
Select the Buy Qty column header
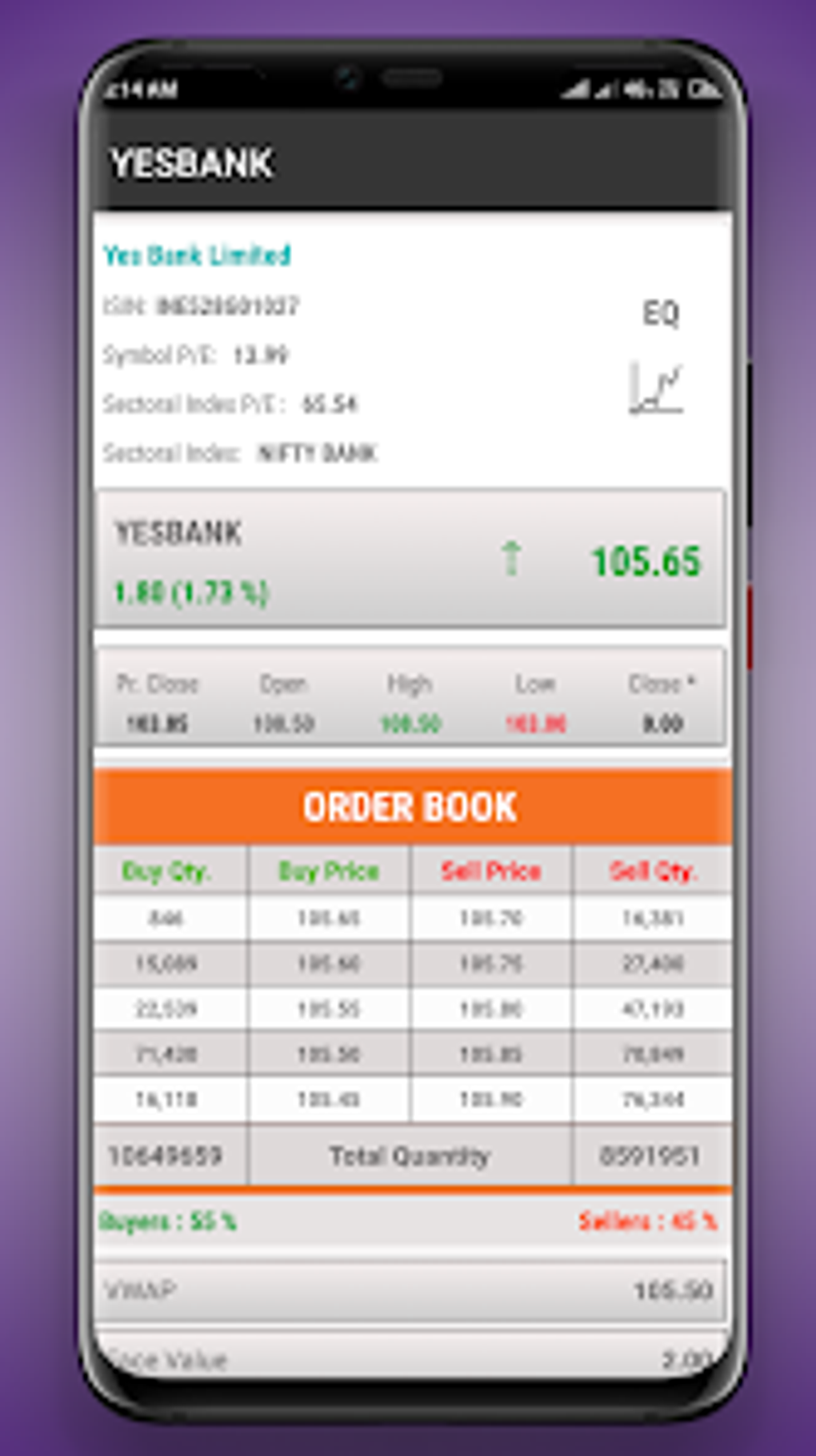click(168, 869)
